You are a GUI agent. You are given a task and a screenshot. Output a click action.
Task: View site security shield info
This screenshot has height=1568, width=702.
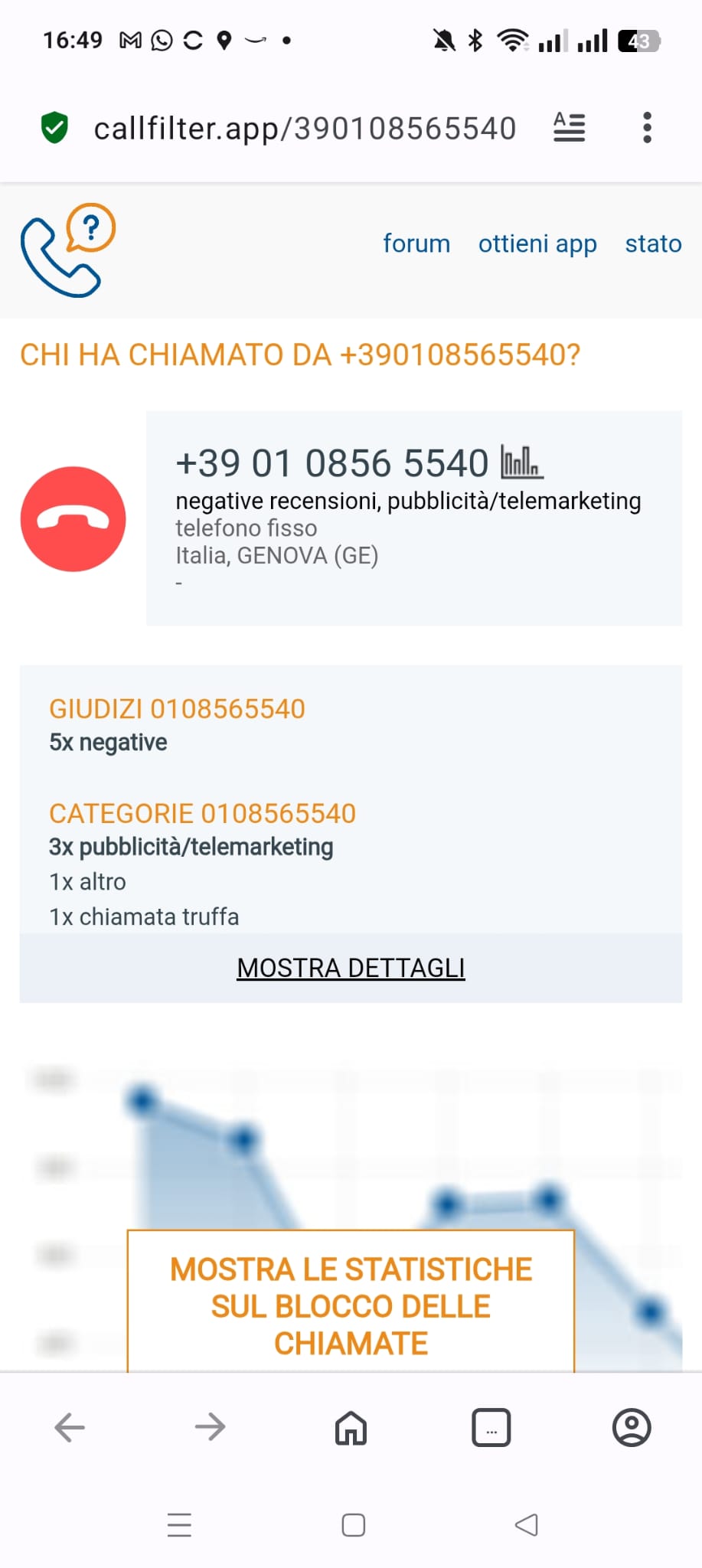(54, 128)
